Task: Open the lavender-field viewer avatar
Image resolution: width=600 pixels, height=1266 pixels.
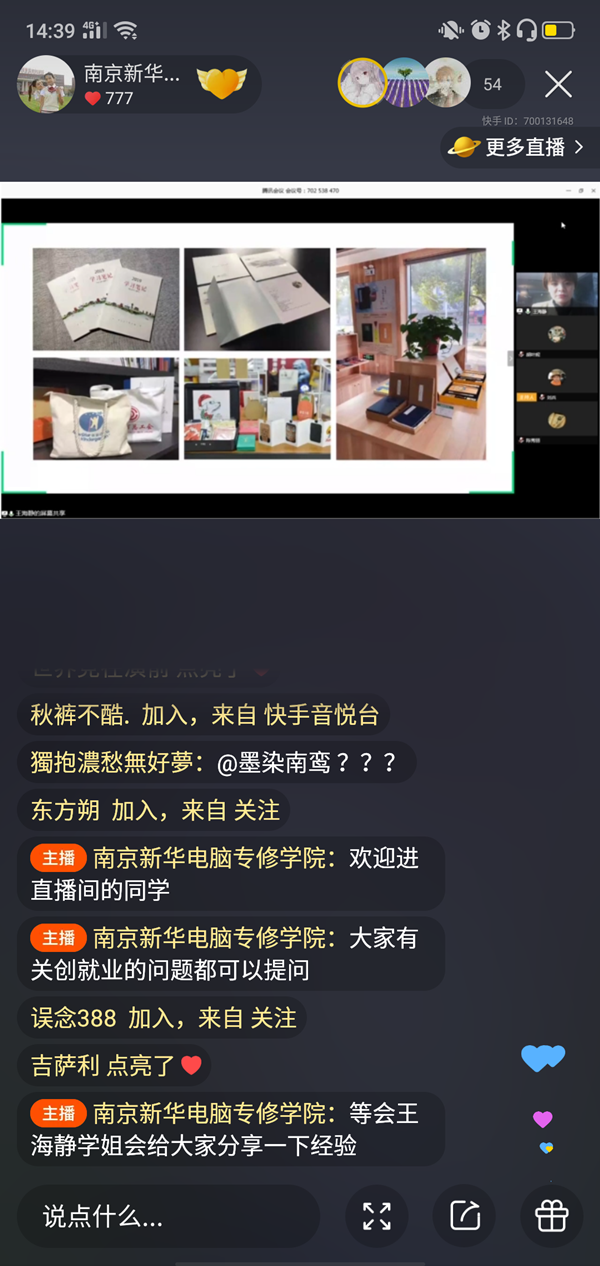Action: pyautogui.click(x=404, y=83)
